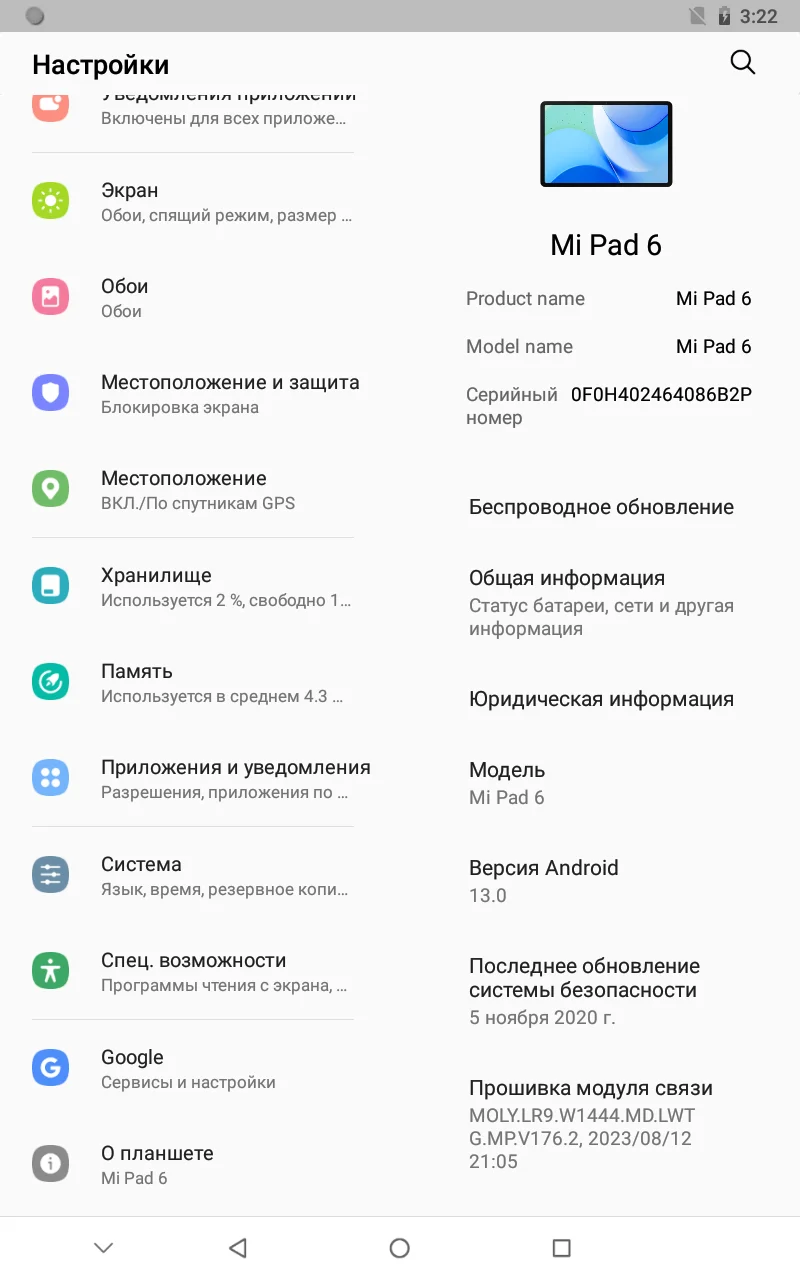Open the search icon in Настройки
Image resolution: width=800 pixels, height=1280 pixels.
pos(742,62)
